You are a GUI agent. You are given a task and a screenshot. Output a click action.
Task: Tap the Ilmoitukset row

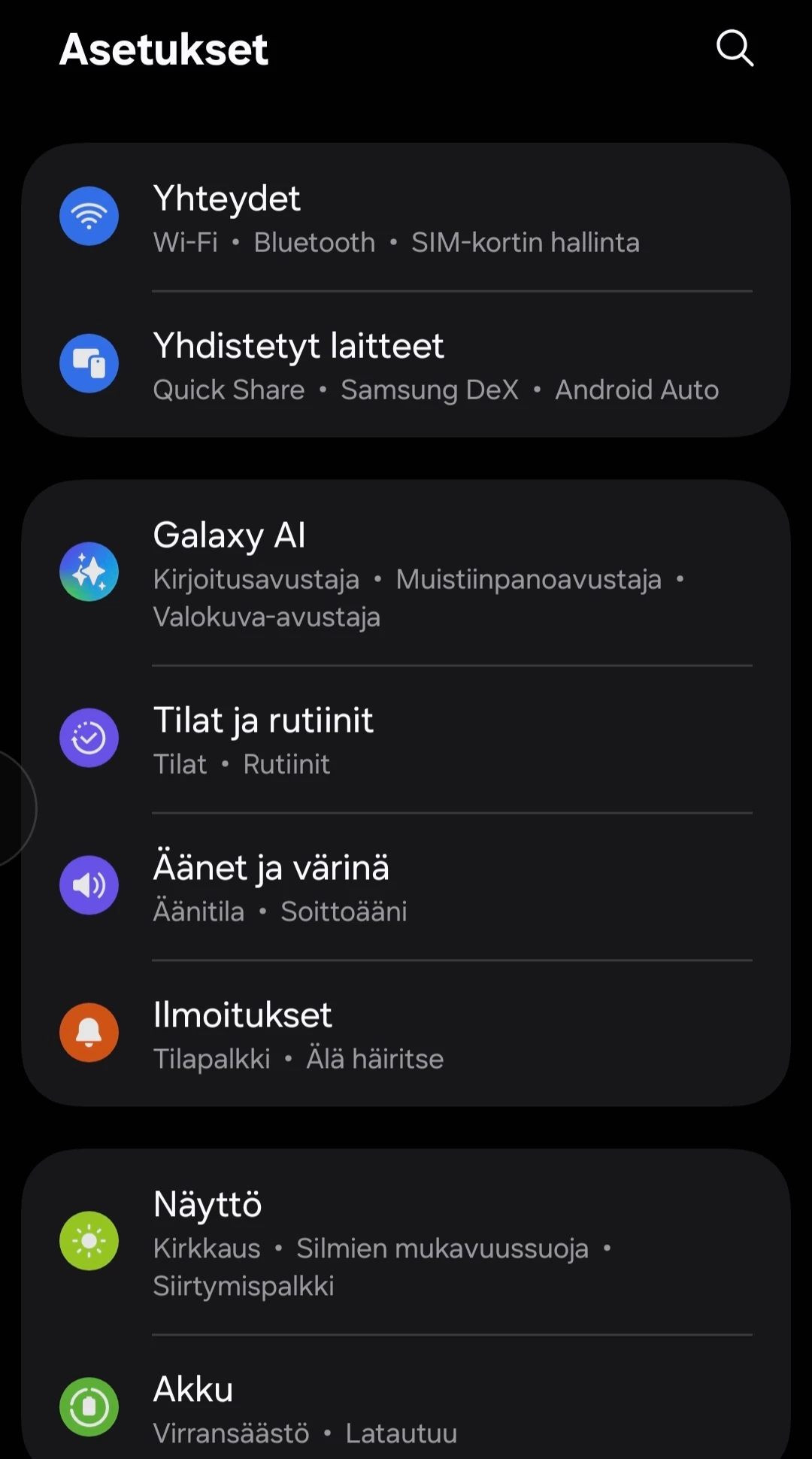406,1035
